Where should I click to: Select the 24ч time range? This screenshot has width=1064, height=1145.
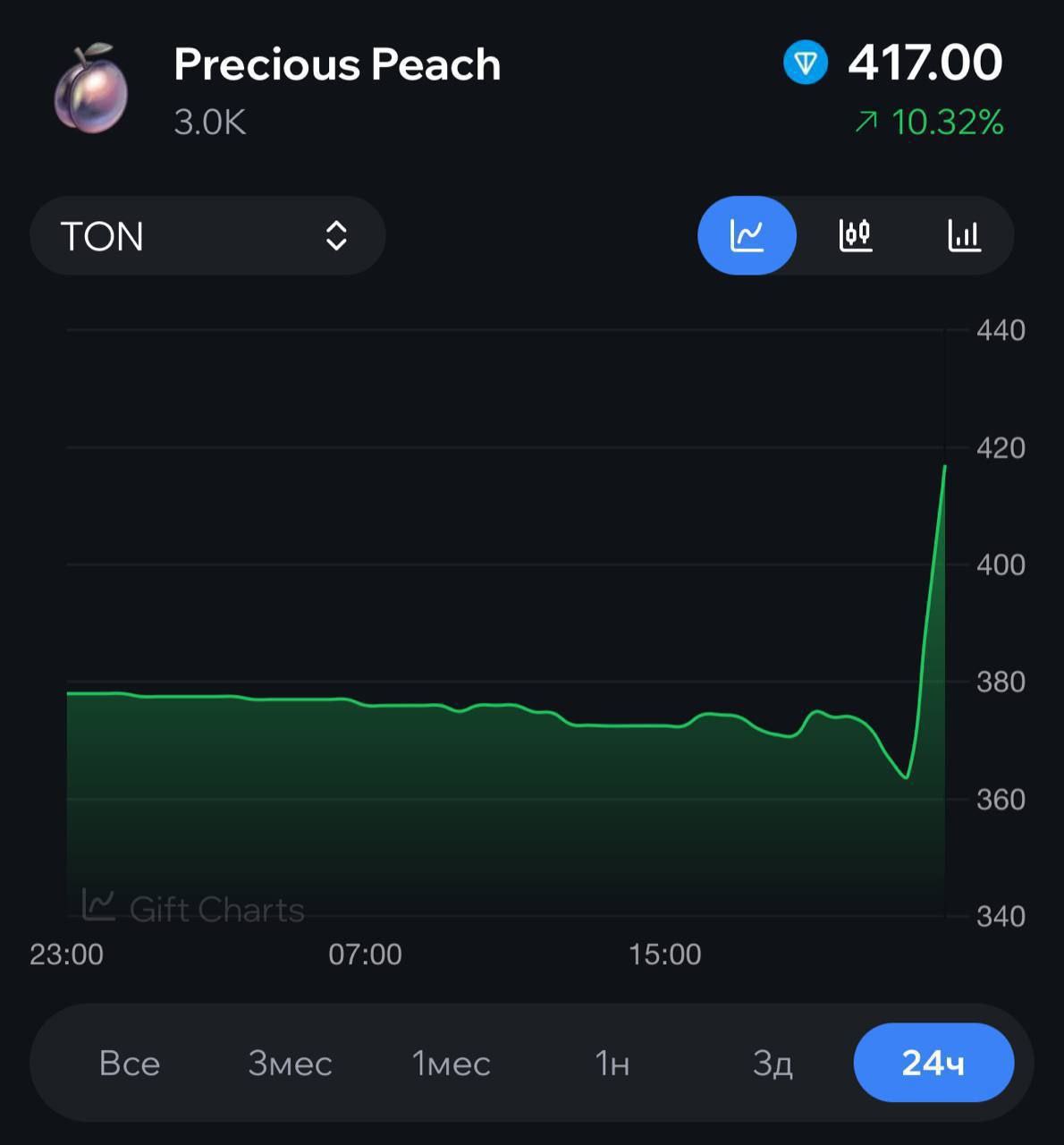(x=933, y=1063)
